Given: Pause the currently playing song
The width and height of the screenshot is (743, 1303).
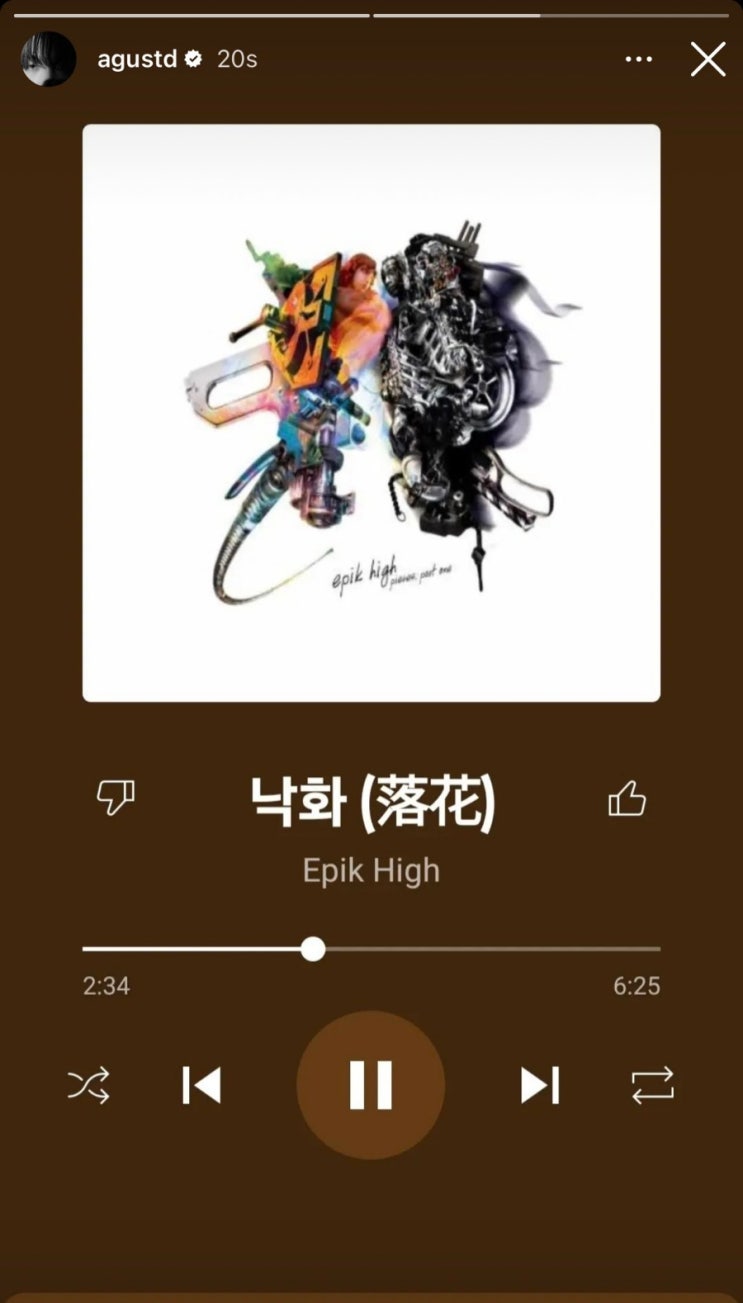Looking at the screenshot, I should pos(371,1083).
